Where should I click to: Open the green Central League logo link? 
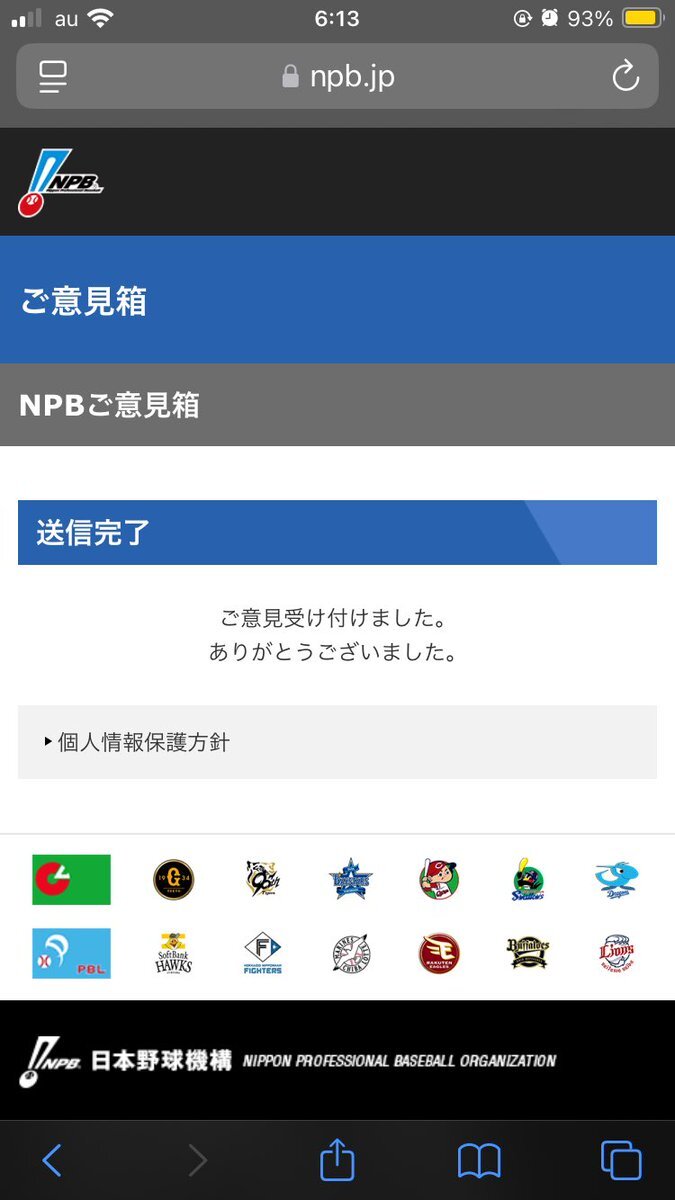(x=71, y=879)
